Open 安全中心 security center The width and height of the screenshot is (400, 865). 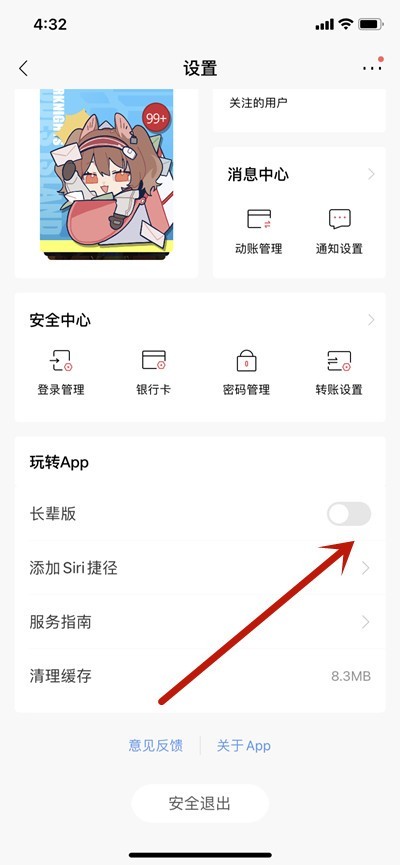[200, 320]
